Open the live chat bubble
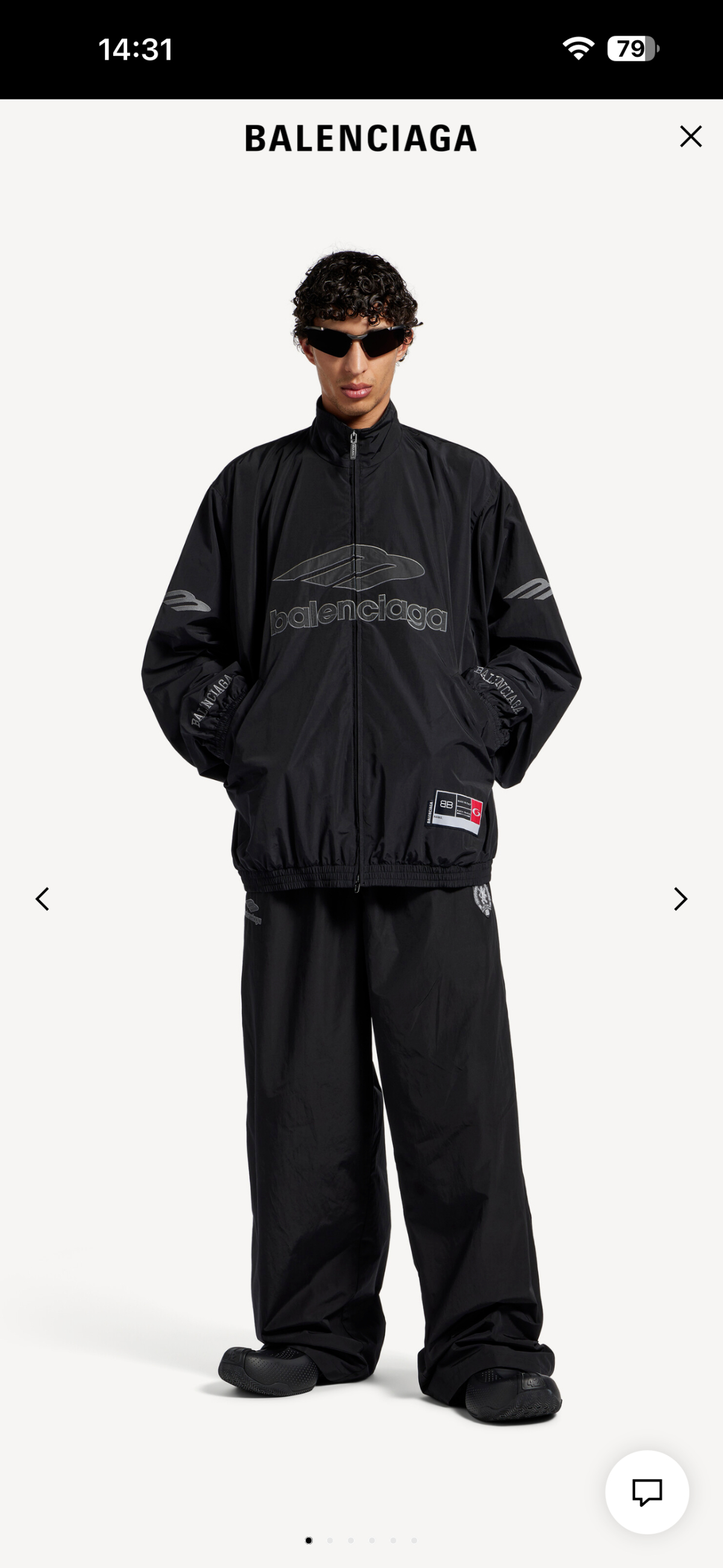This screenshot has width=723, height=1568. 647,1492
